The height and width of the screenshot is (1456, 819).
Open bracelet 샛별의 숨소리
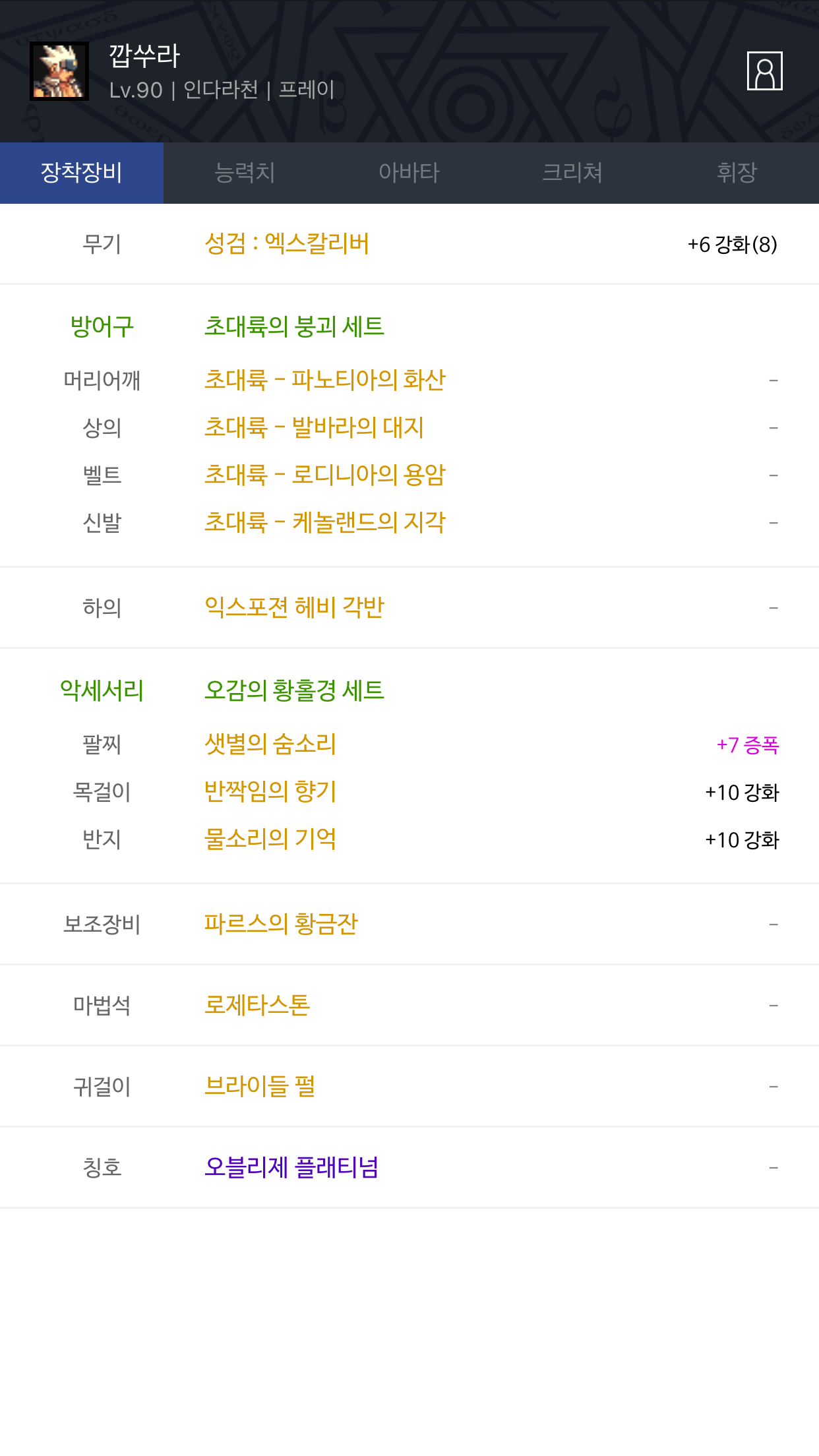[x=270, y=744]
